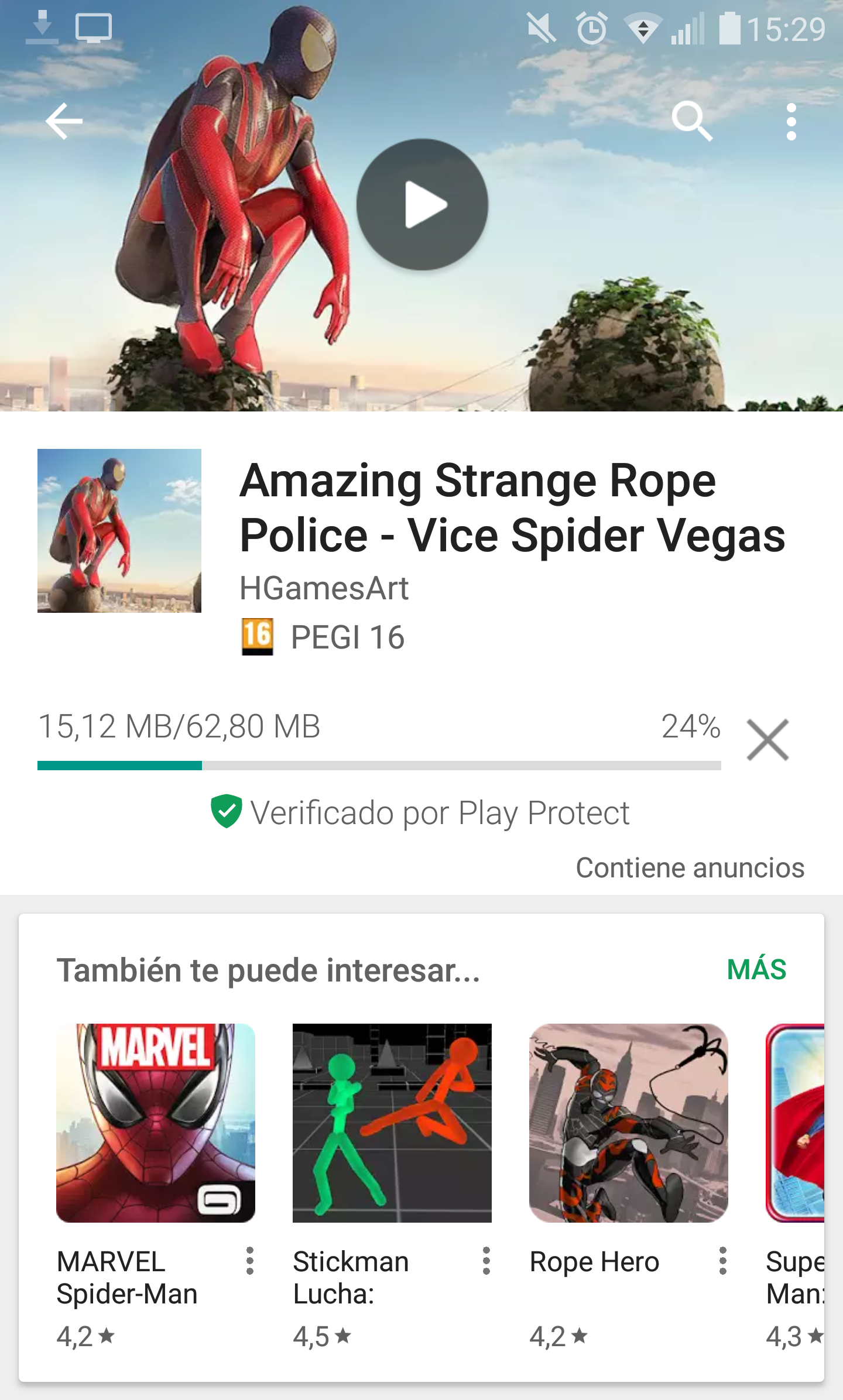The height and width of the screenshot is (1400, 843).
Task: Click the Play Protect verification shield
Action: pyautogui.click(x=228, y=812)
